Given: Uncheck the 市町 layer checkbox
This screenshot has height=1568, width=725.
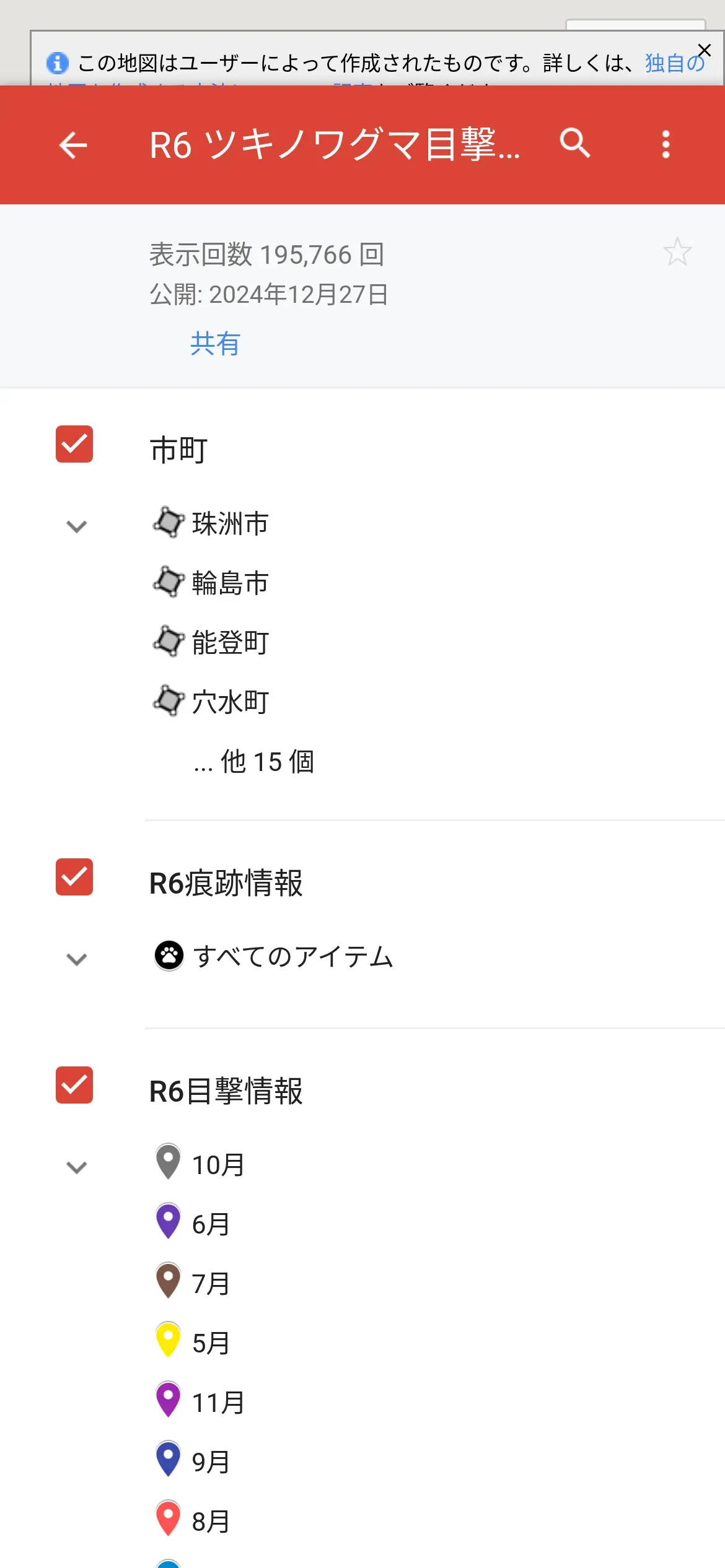Looking at the screenshot, I should click(74, 444).
